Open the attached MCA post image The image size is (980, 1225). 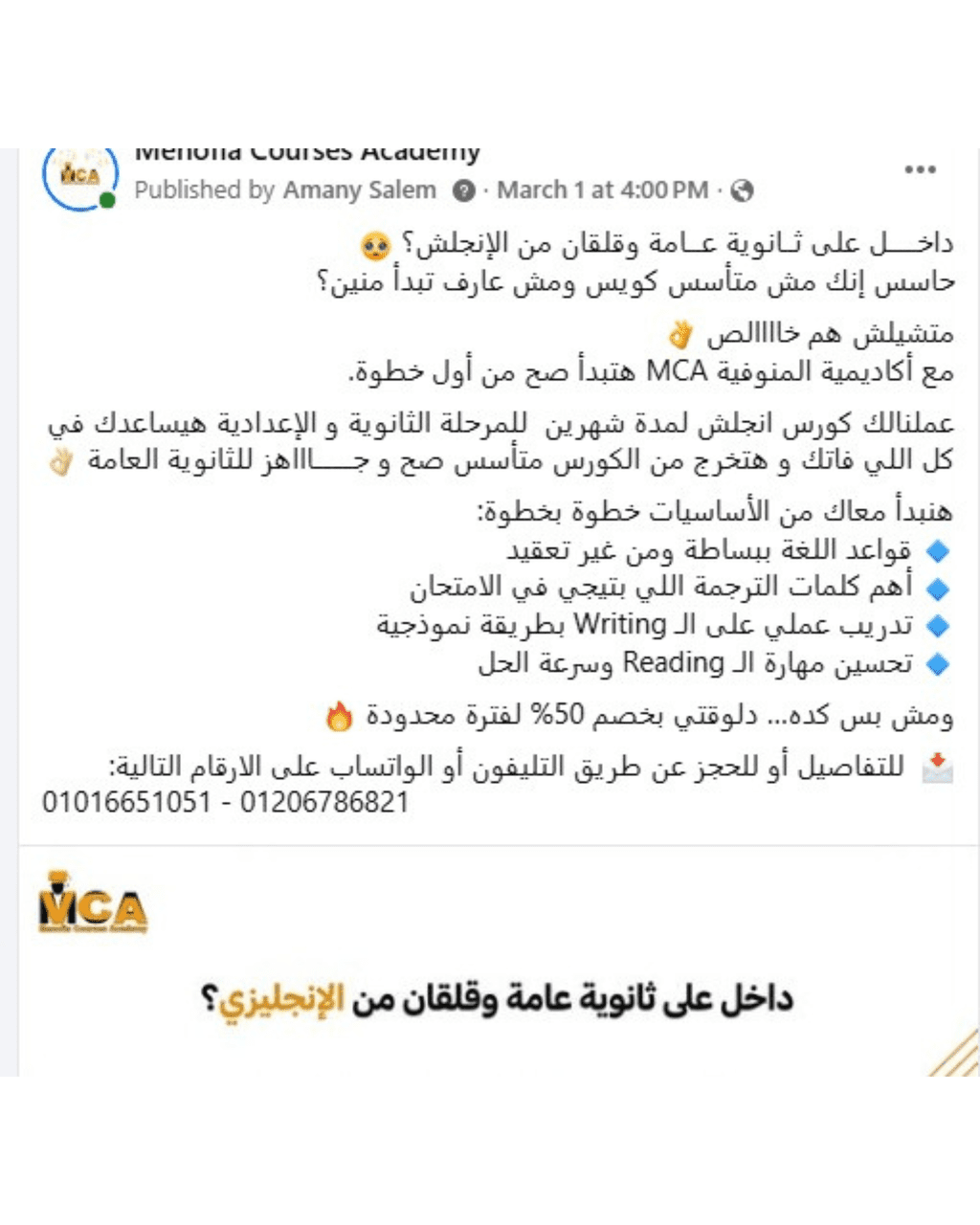click(498, 967)
